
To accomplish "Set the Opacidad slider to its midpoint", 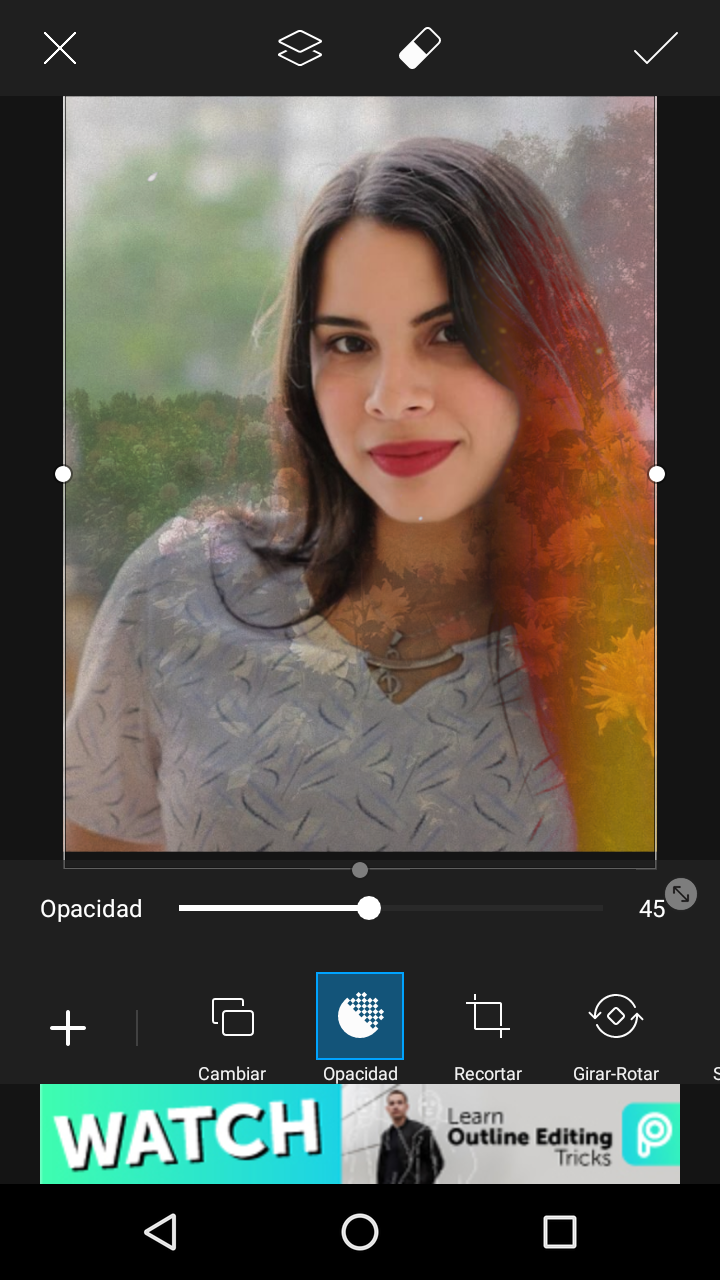I will 391,908.
